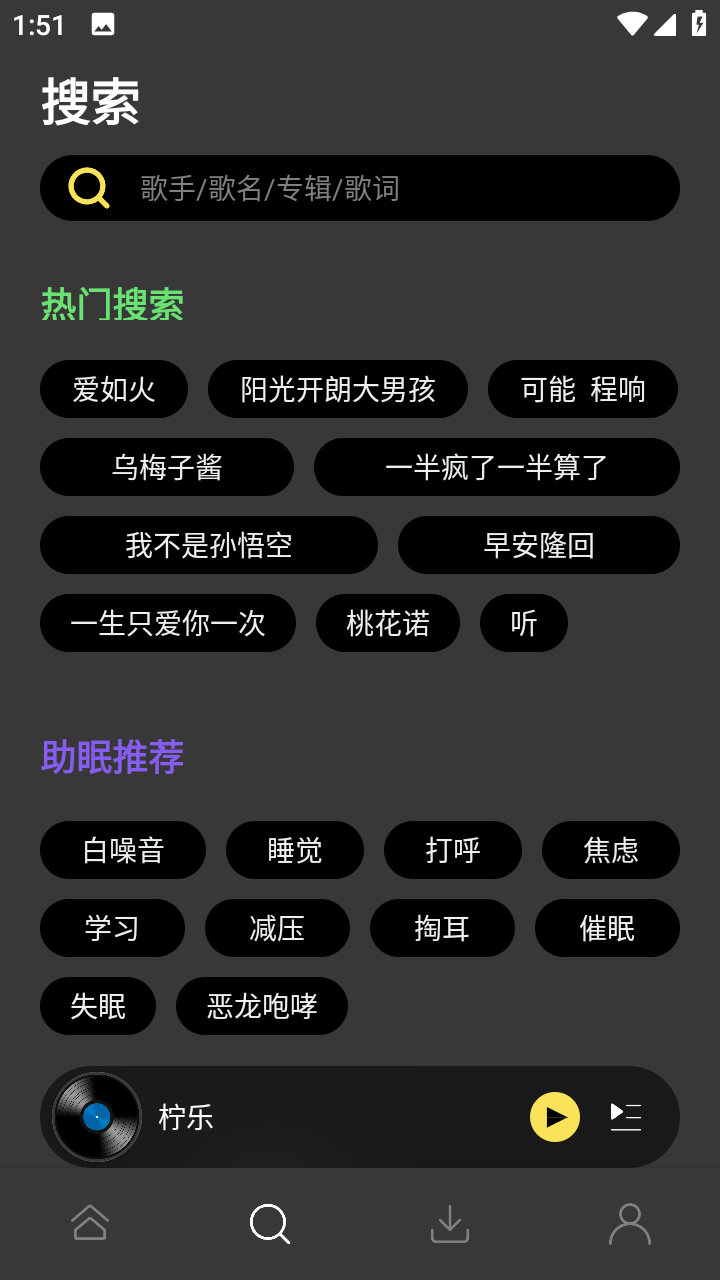Pick the 早安隆回 chip

tap(539, 545)
